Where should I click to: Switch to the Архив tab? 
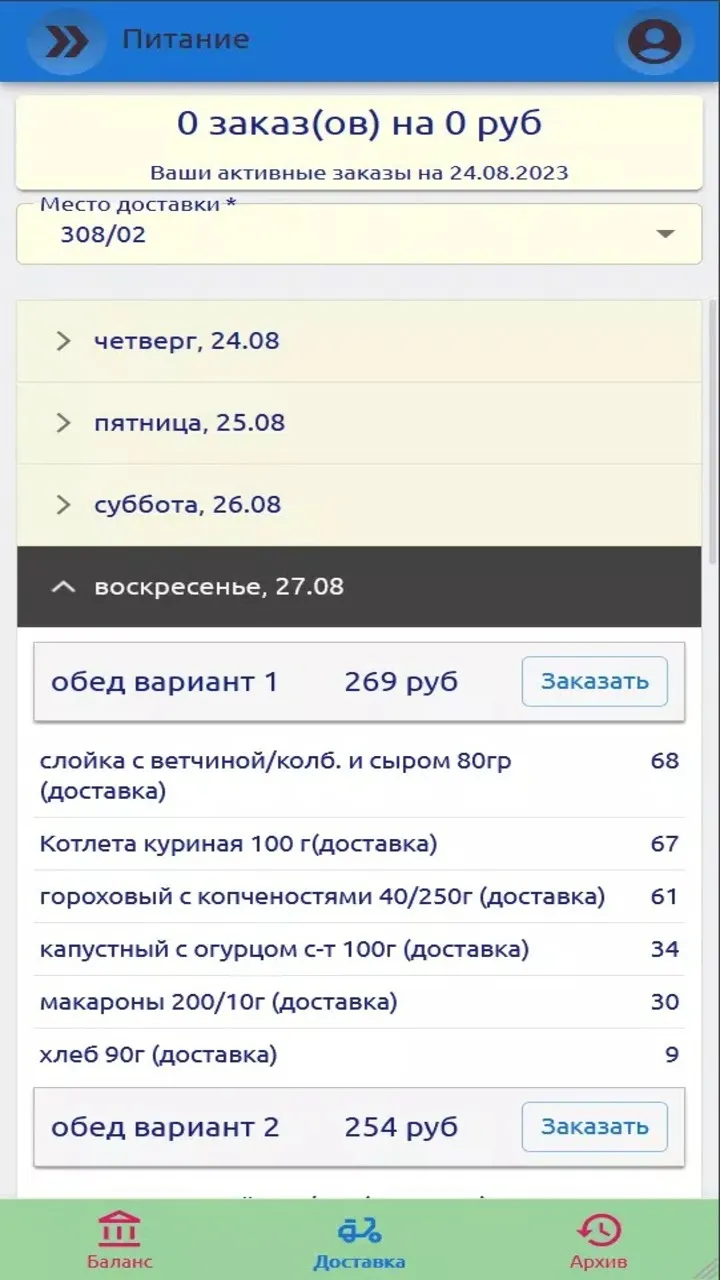599,1240
